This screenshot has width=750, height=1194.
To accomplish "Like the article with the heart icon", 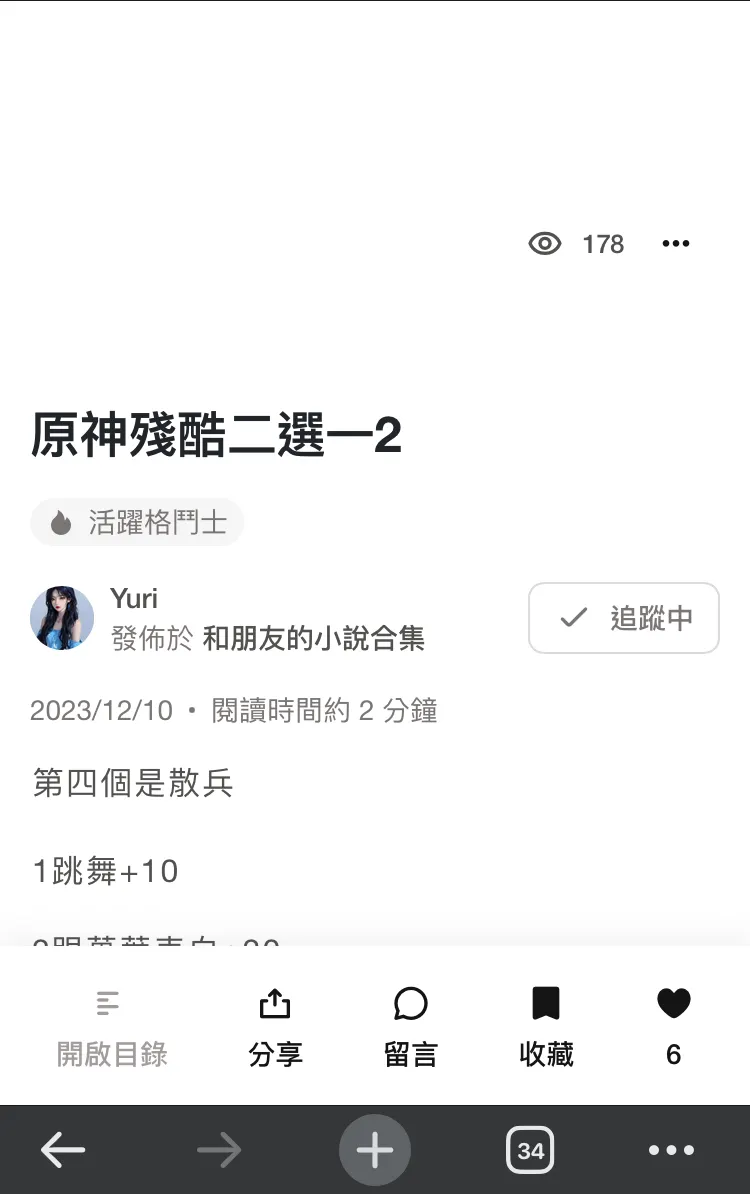I will [673, 1004].
